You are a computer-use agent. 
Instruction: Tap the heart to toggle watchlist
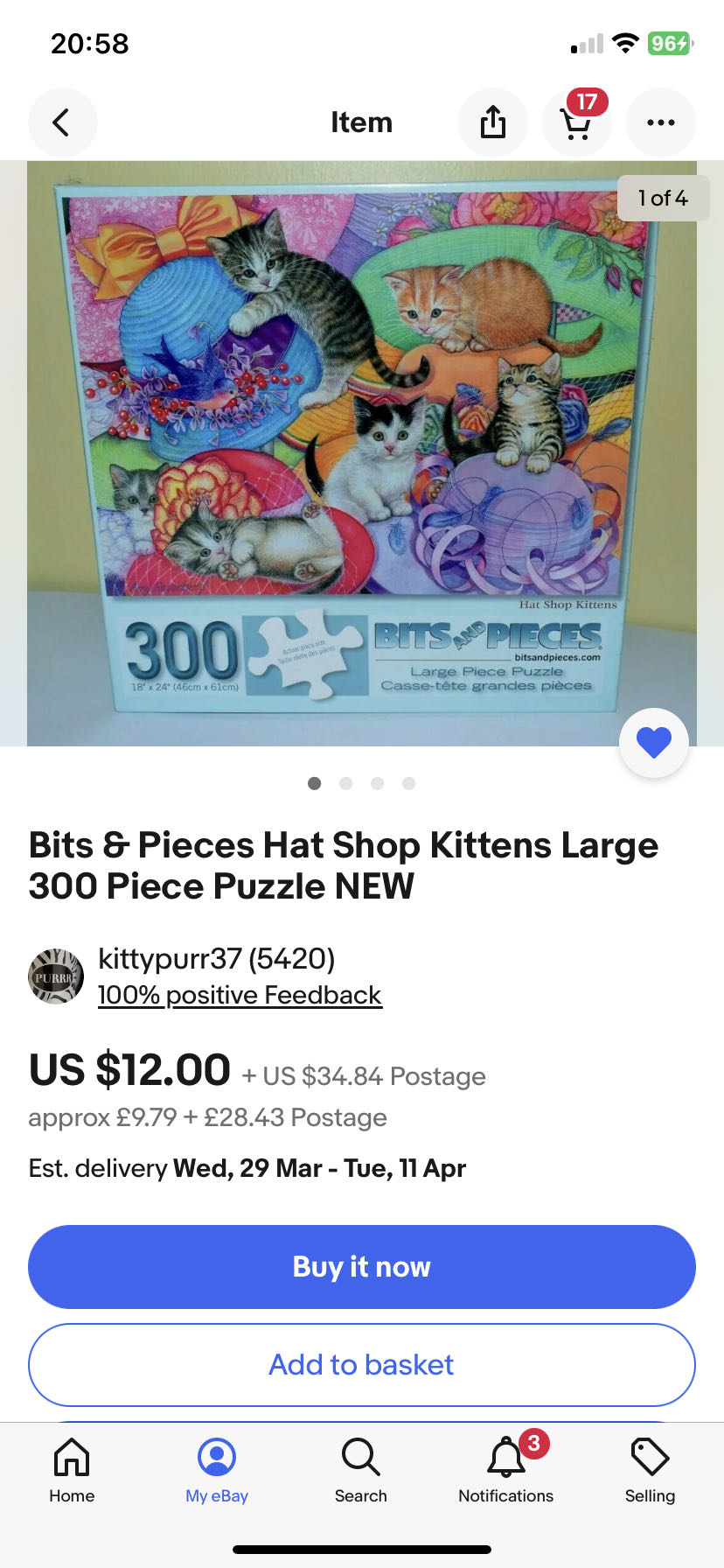654,743
